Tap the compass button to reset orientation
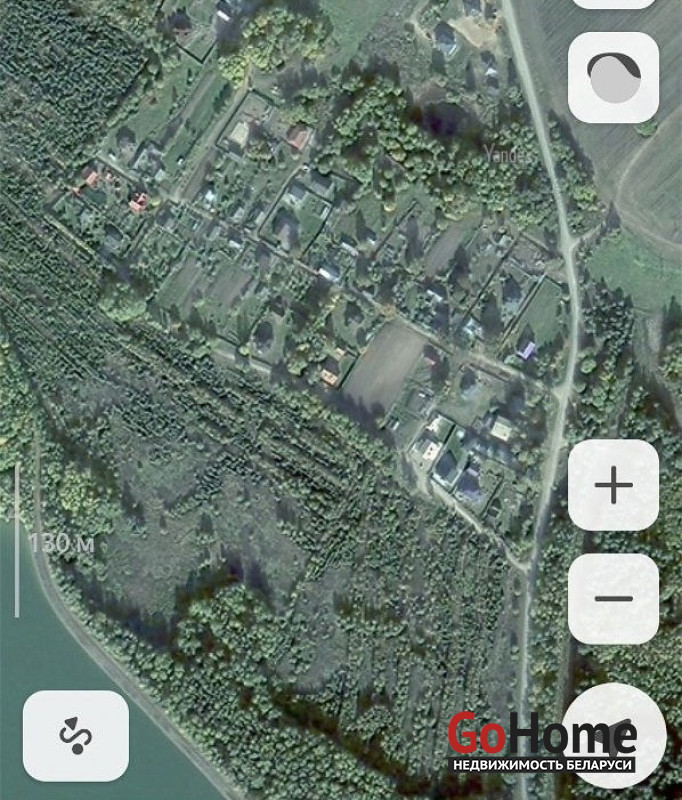Viewport: 682px width, 800px height. pyautogui.click(x=613, y=77)
